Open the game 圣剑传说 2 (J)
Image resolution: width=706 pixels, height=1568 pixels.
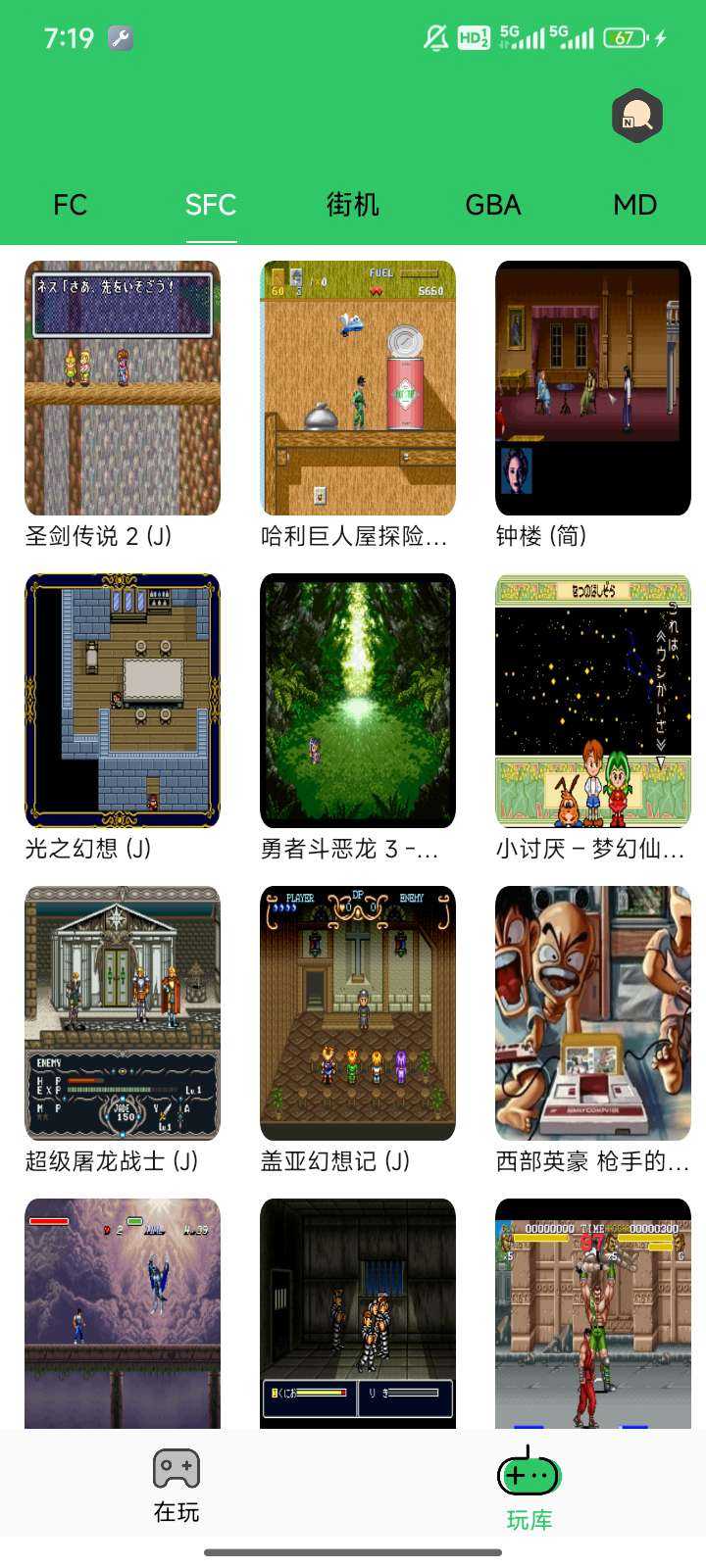(123, 388)
